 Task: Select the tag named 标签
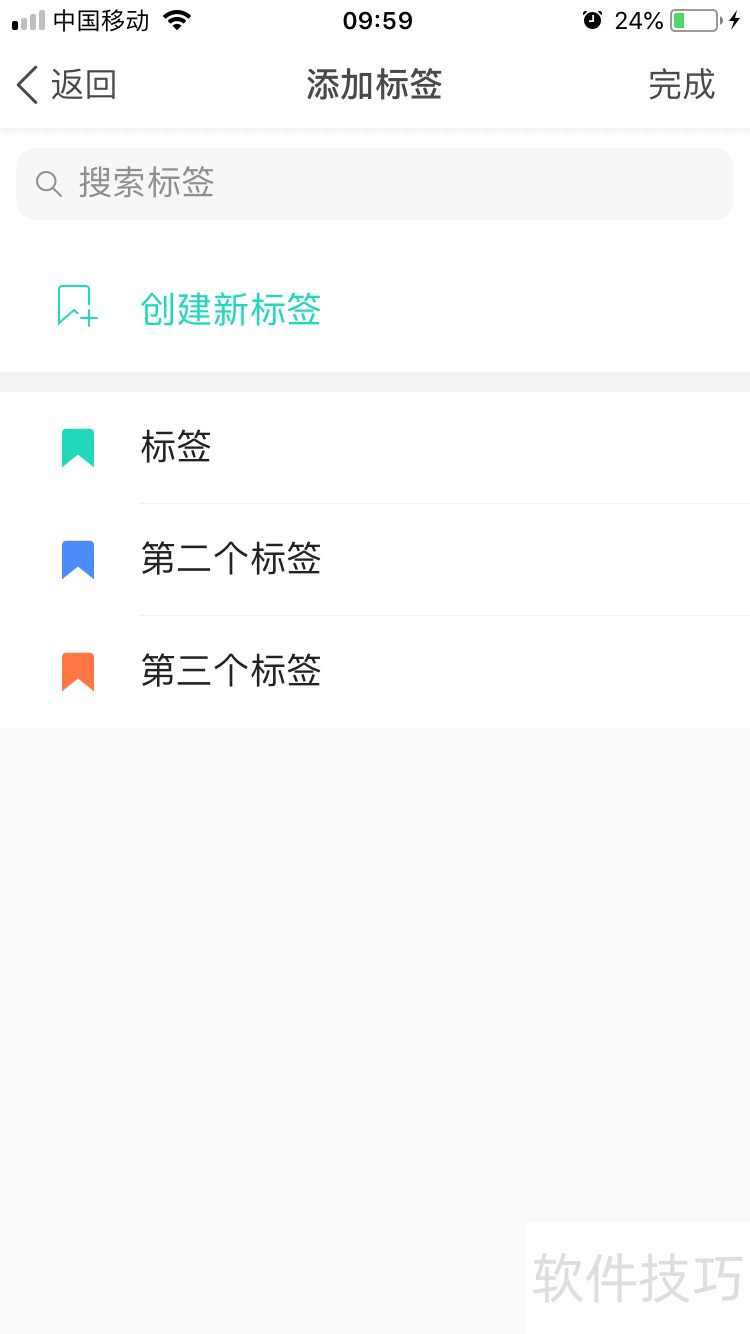click(176, 448)
